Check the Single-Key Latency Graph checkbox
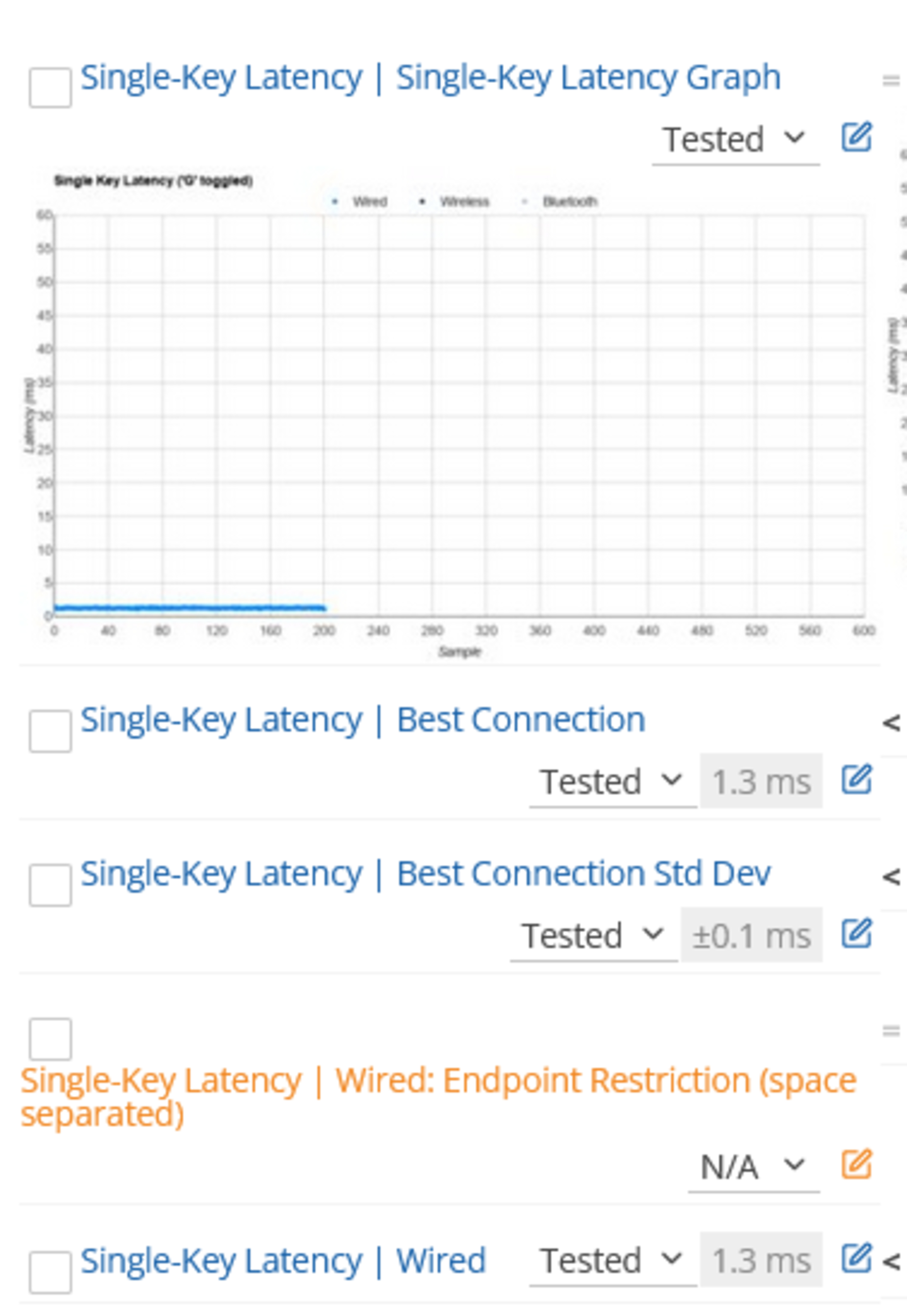 tap(50, 88)
